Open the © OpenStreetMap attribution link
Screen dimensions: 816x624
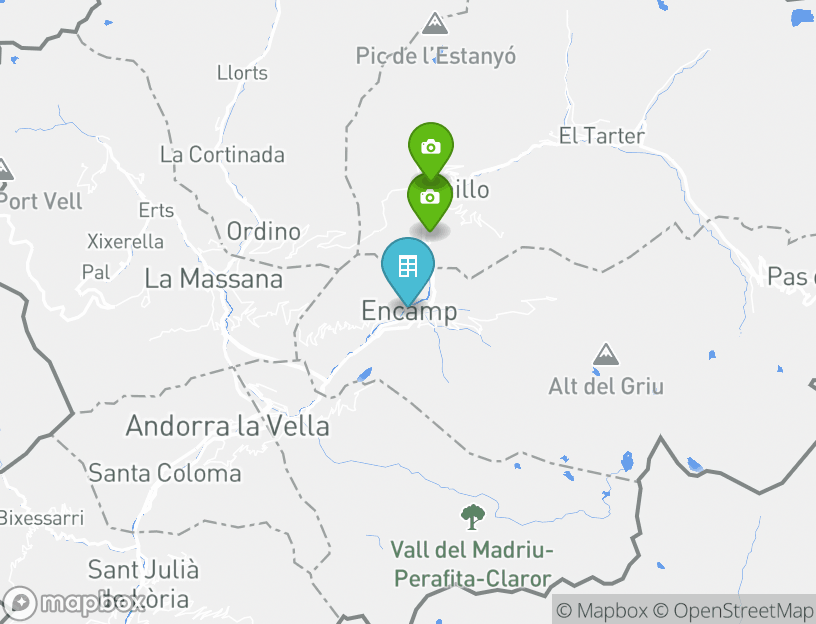click(733, 610)
